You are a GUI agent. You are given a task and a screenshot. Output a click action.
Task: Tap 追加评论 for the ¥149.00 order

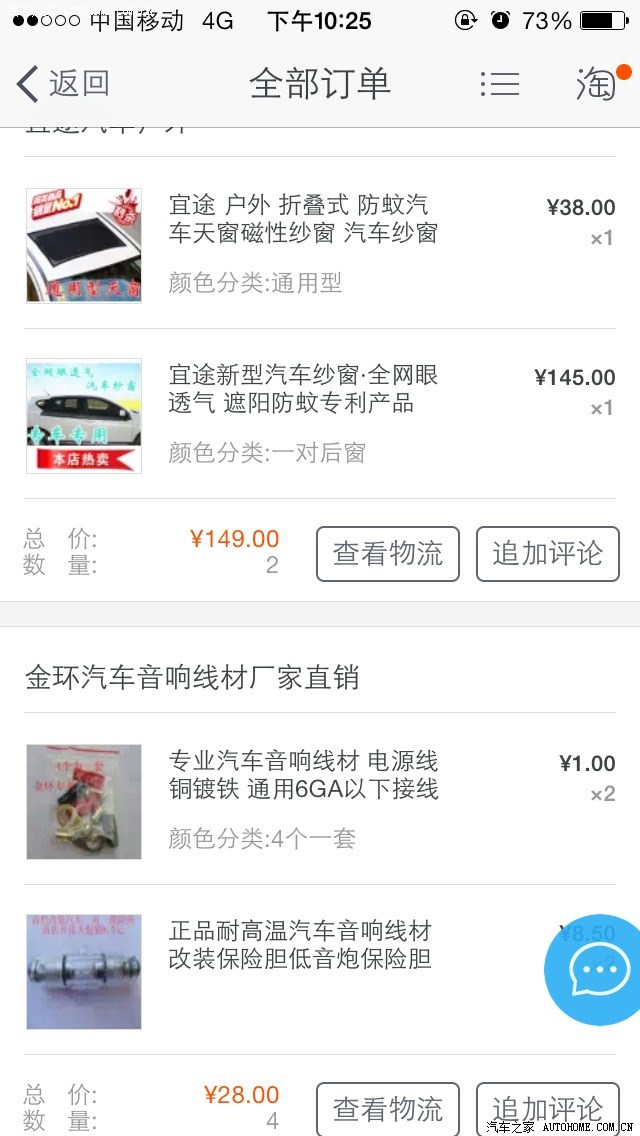pos(547,554)
